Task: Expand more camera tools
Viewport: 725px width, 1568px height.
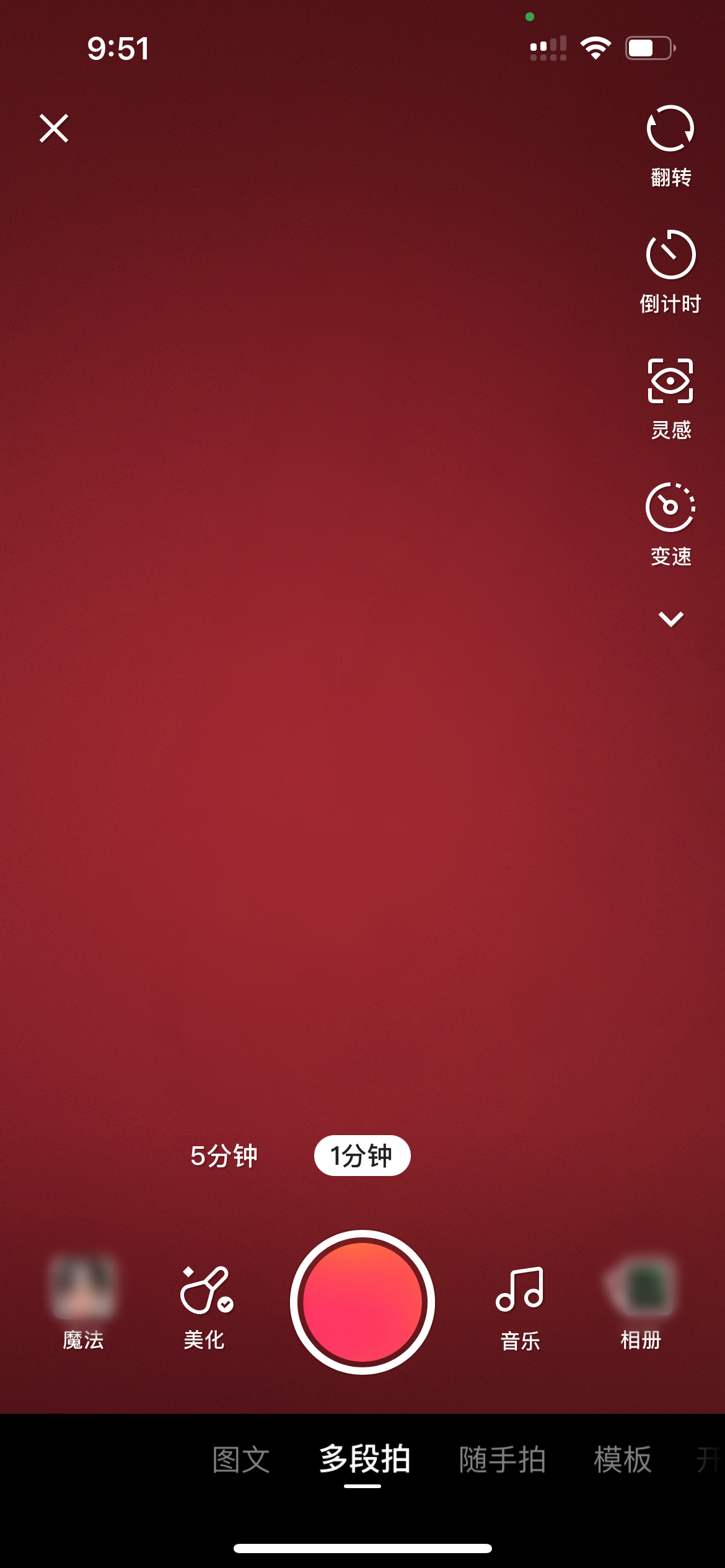Action: (x=670, y=619)
